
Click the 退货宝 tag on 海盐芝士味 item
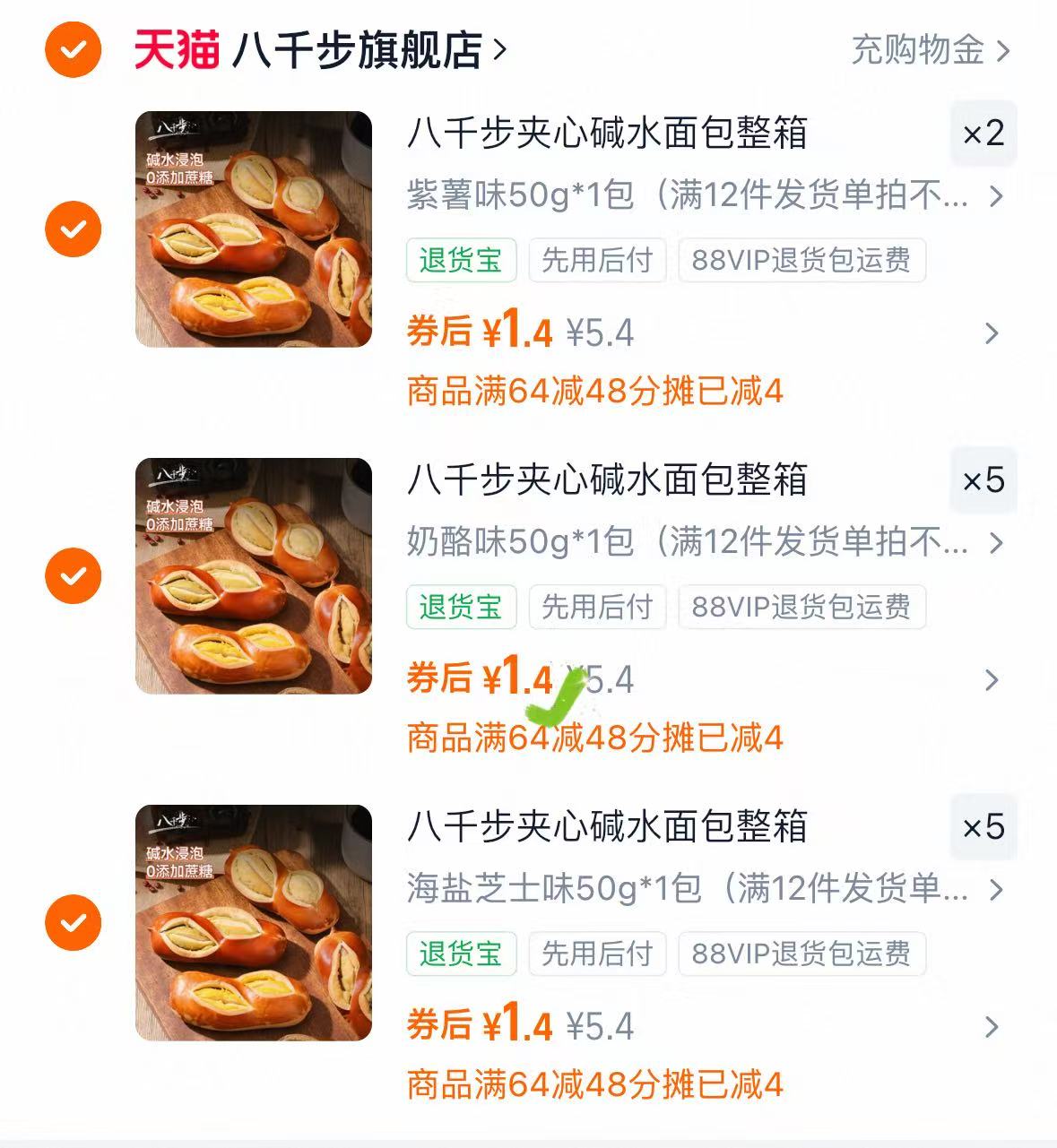[461, 954]
